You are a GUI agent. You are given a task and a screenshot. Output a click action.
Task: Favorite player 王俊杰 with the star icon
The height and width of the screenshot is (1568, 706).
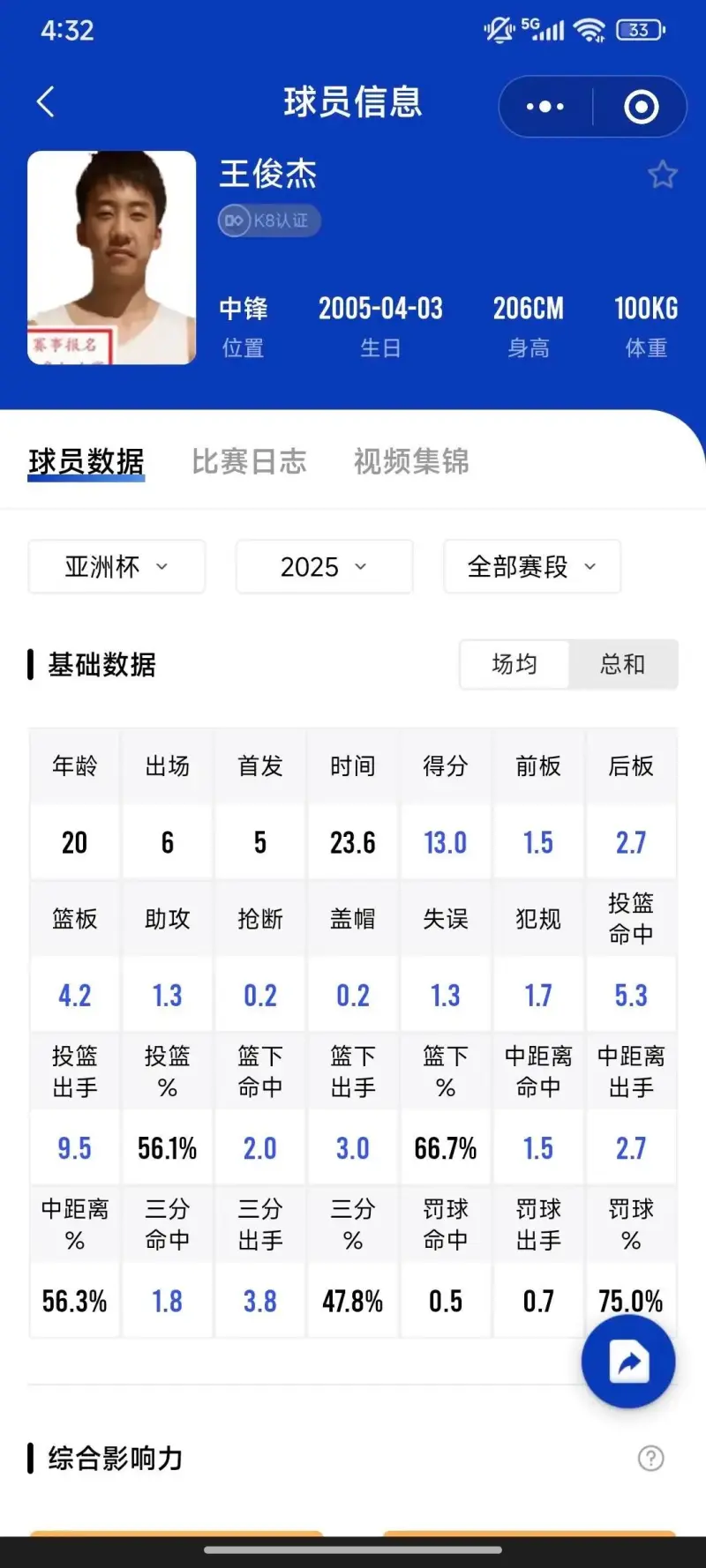[x=662, y=175]
